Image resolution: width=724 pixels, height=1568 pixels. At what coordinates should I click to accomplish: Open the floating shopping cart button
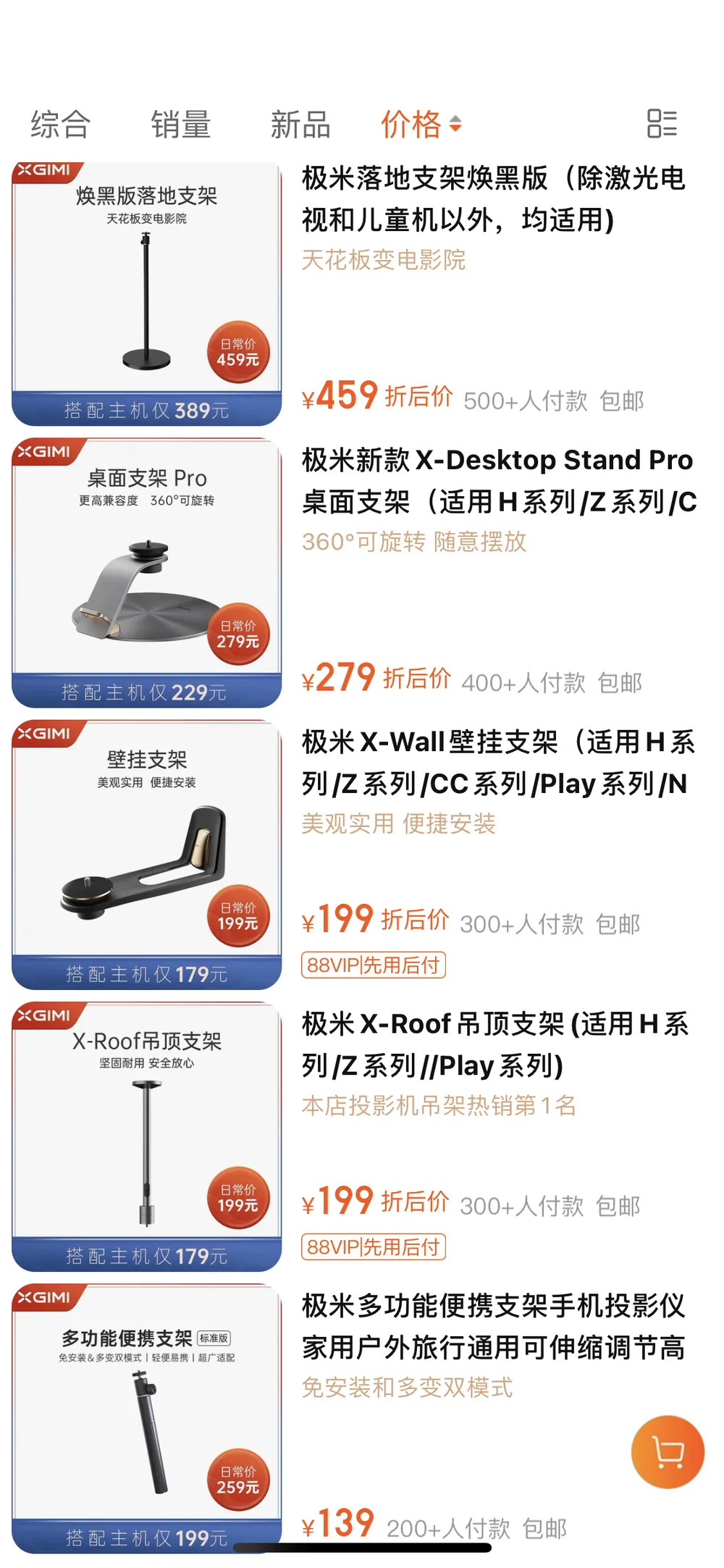[x=668, y=1451]
